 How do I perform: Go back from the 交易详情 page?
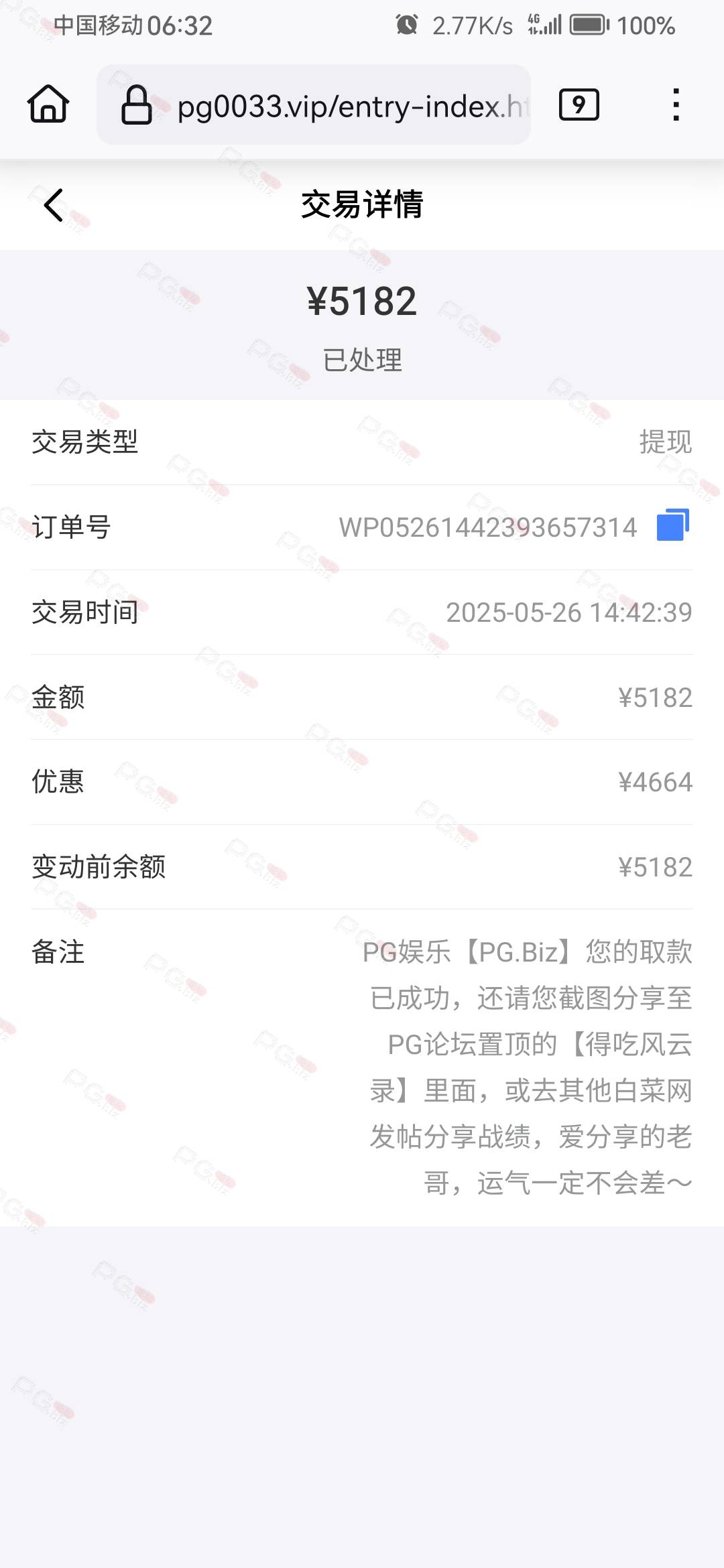point(54,204)
